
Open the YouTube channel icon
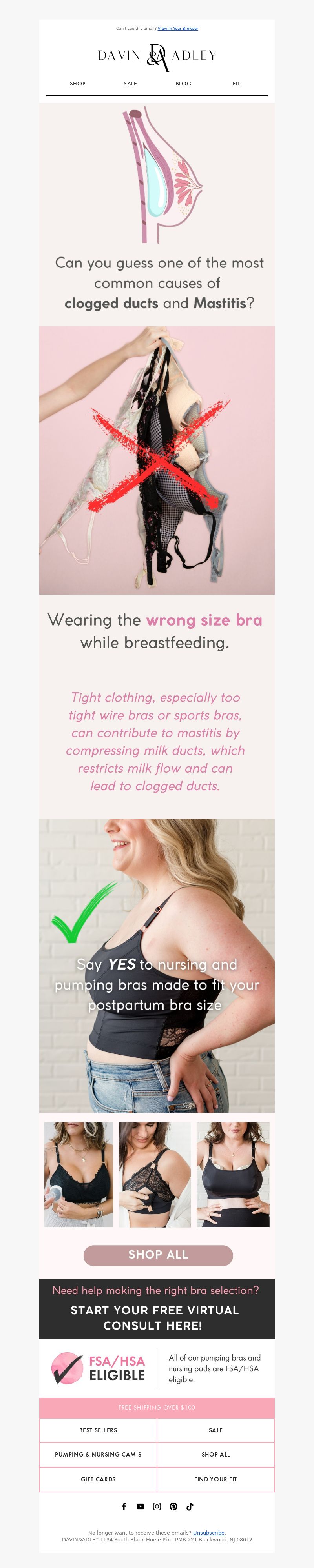140,1506
